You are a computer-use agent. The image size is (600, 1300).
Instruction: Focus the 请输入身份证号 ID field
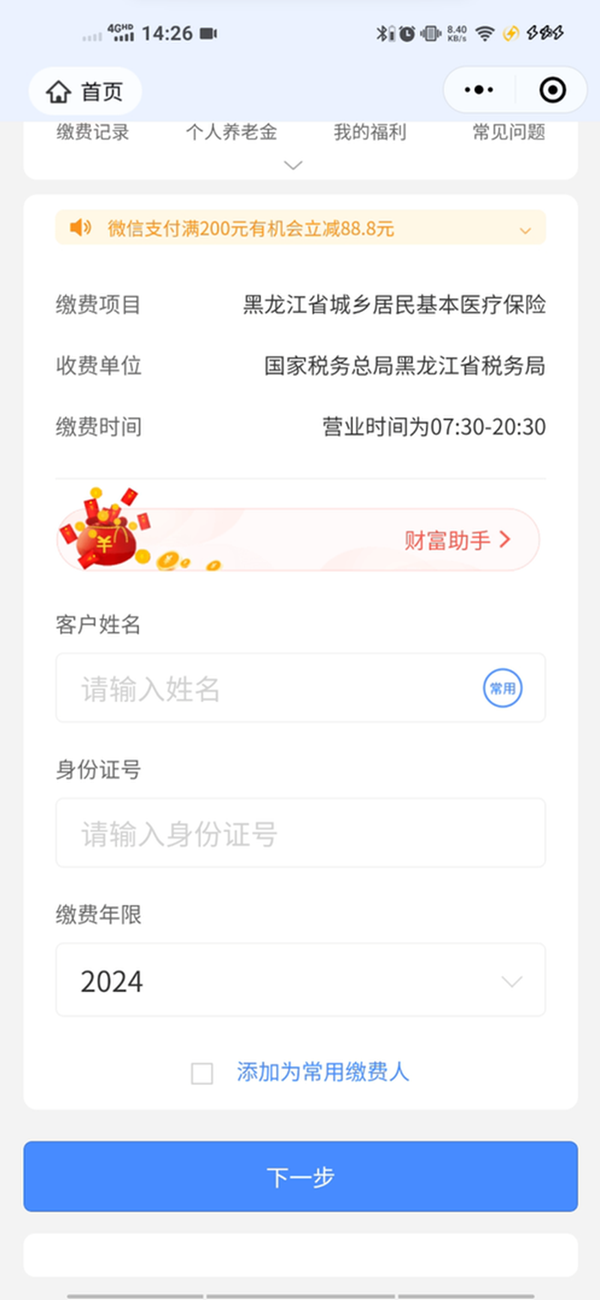pos(300,833)
